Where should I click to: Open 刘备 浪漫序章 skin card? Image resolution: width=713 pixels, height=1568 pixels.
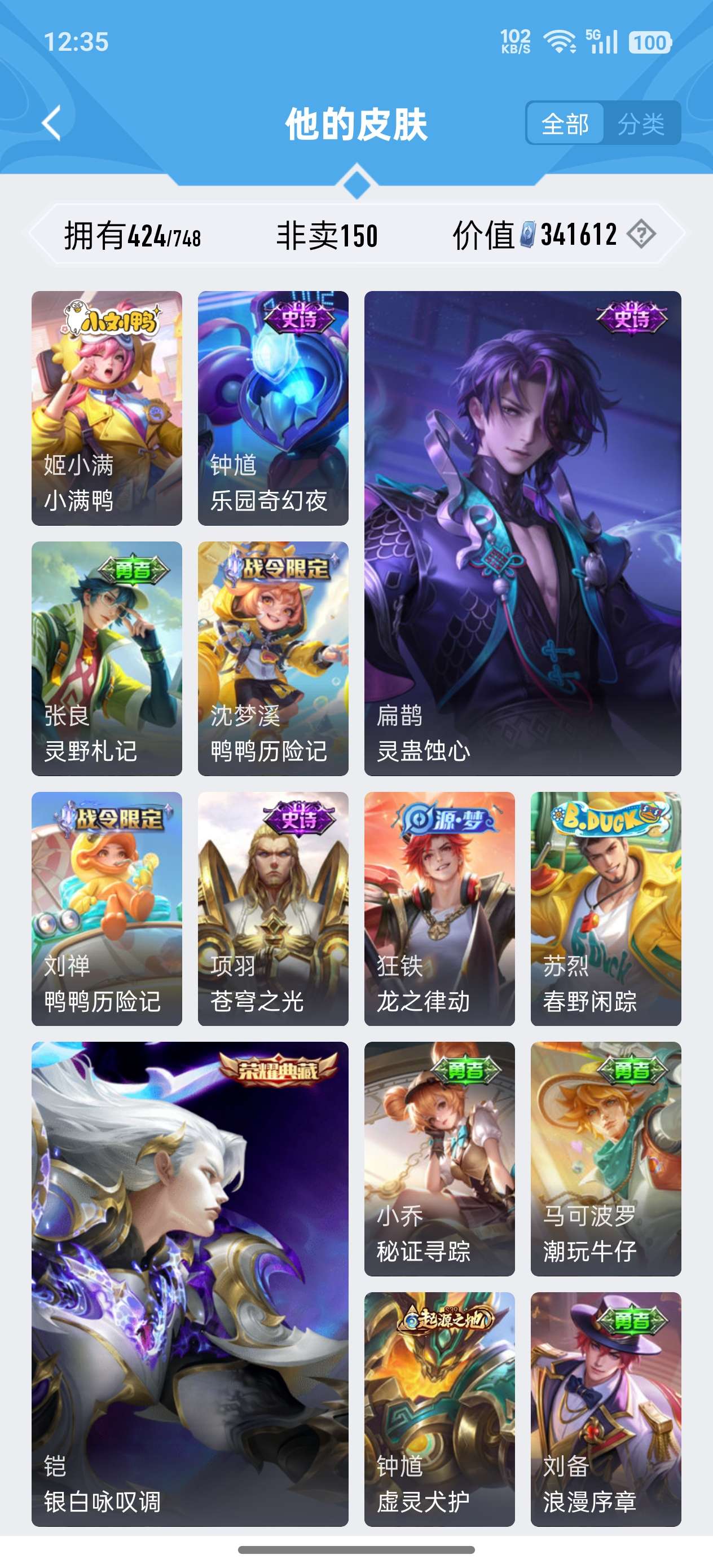[605, 1409]
